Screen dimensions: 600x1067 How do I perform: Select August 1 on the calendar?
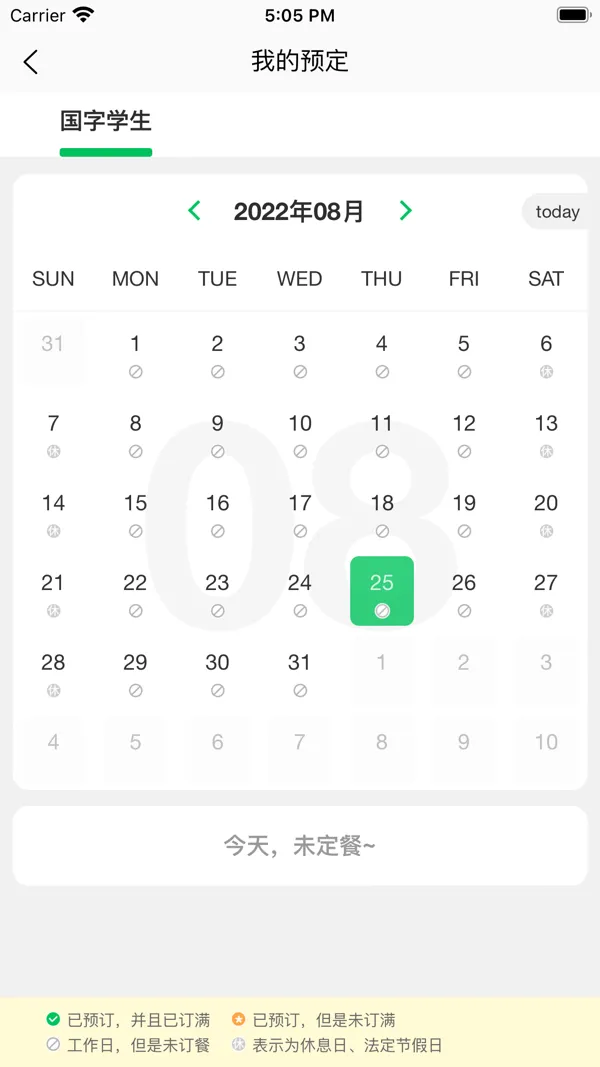(x=135, y=353)
